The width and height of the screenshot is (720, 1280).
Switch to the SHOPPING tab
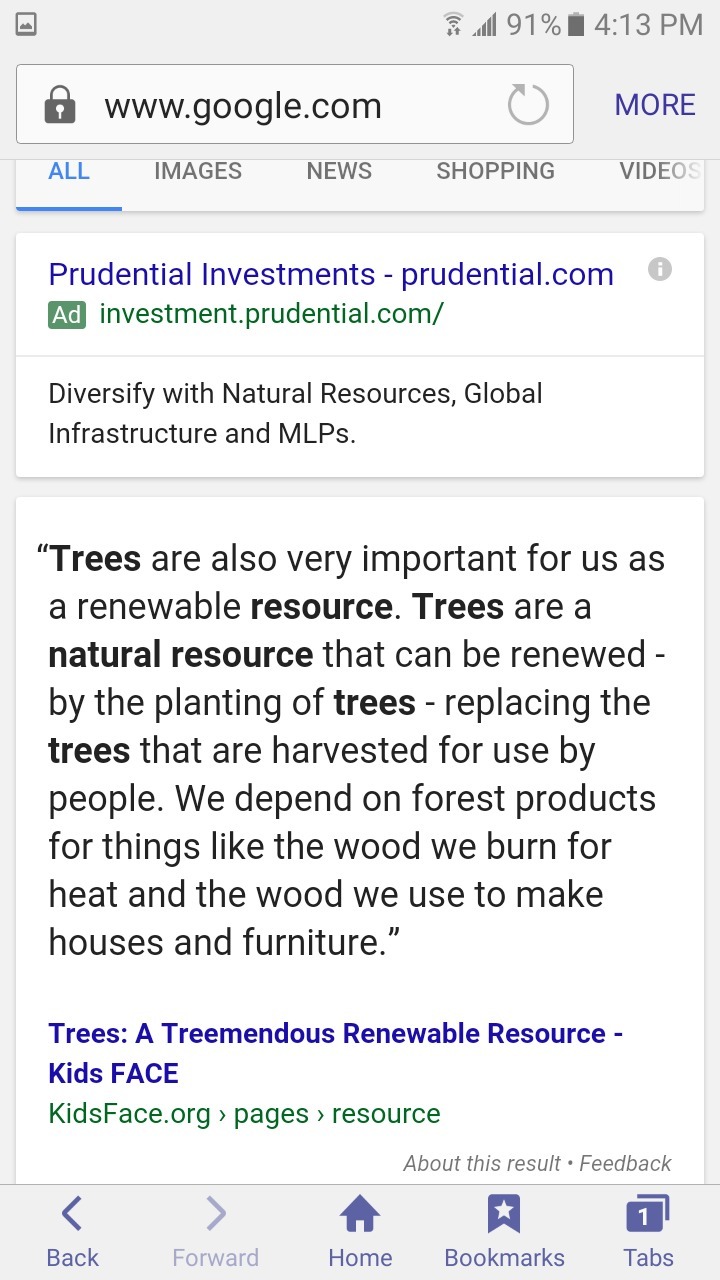[x=495, y=171]
